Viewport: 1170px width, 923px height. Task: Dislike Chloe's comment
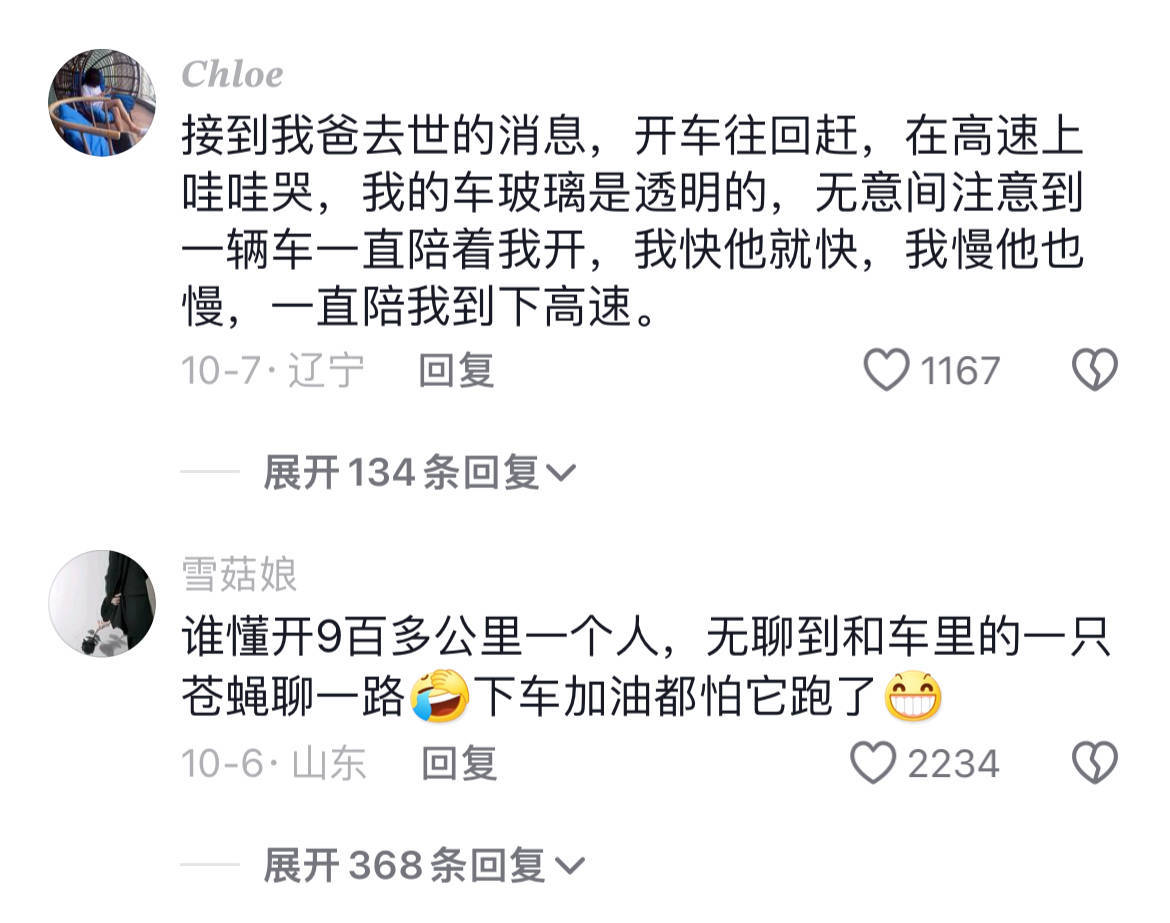pyautogui.click(x=1094, y=370)
